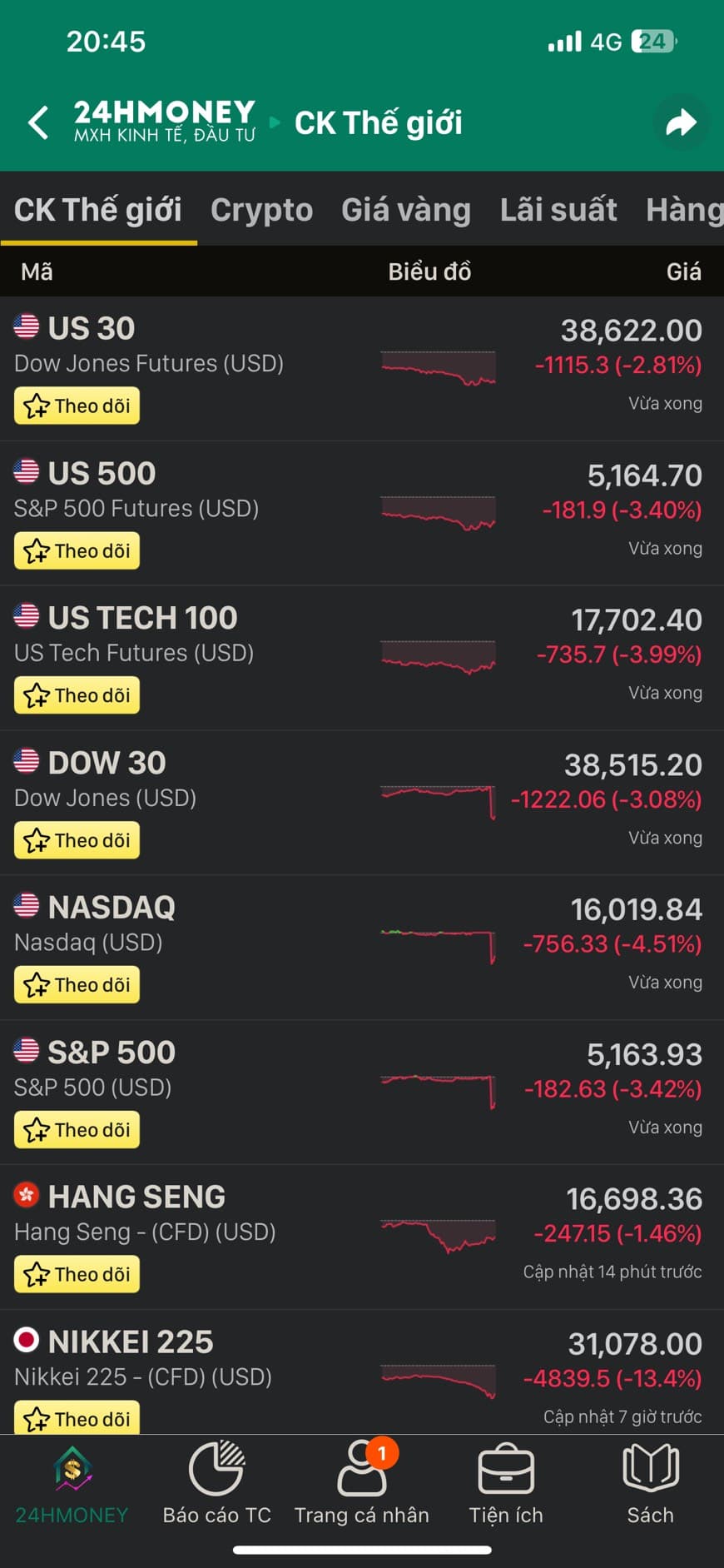Image resolution: width=724 pixels, height=1568 pixels.
Task: Hit Theo dõi under NASDAQ
Action: pos(77,985)
